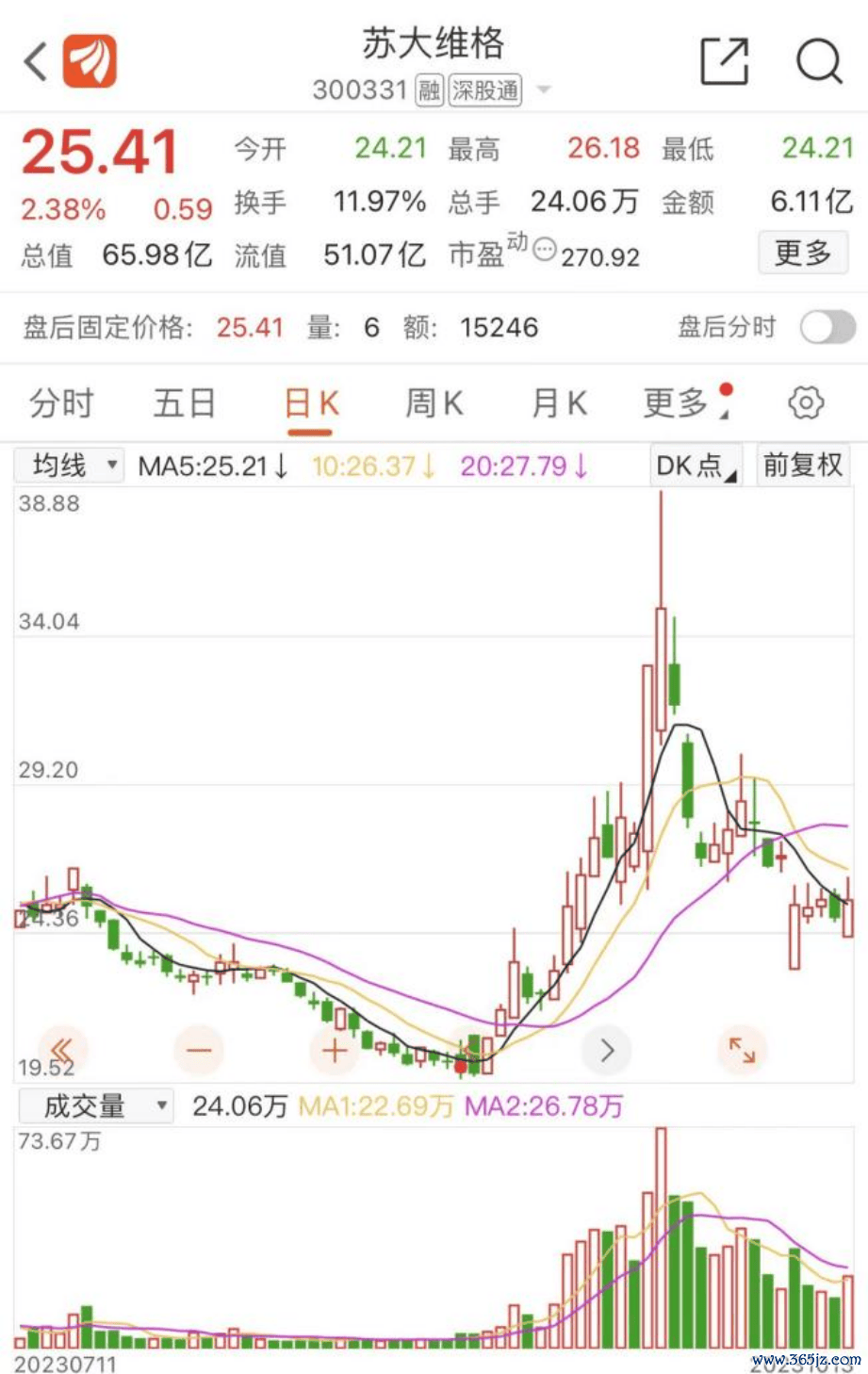The width and height of the screenshot is (868, 1374).
Task: Open the 成交量 indicator dropdown
Action: (x=94, y=1105)
